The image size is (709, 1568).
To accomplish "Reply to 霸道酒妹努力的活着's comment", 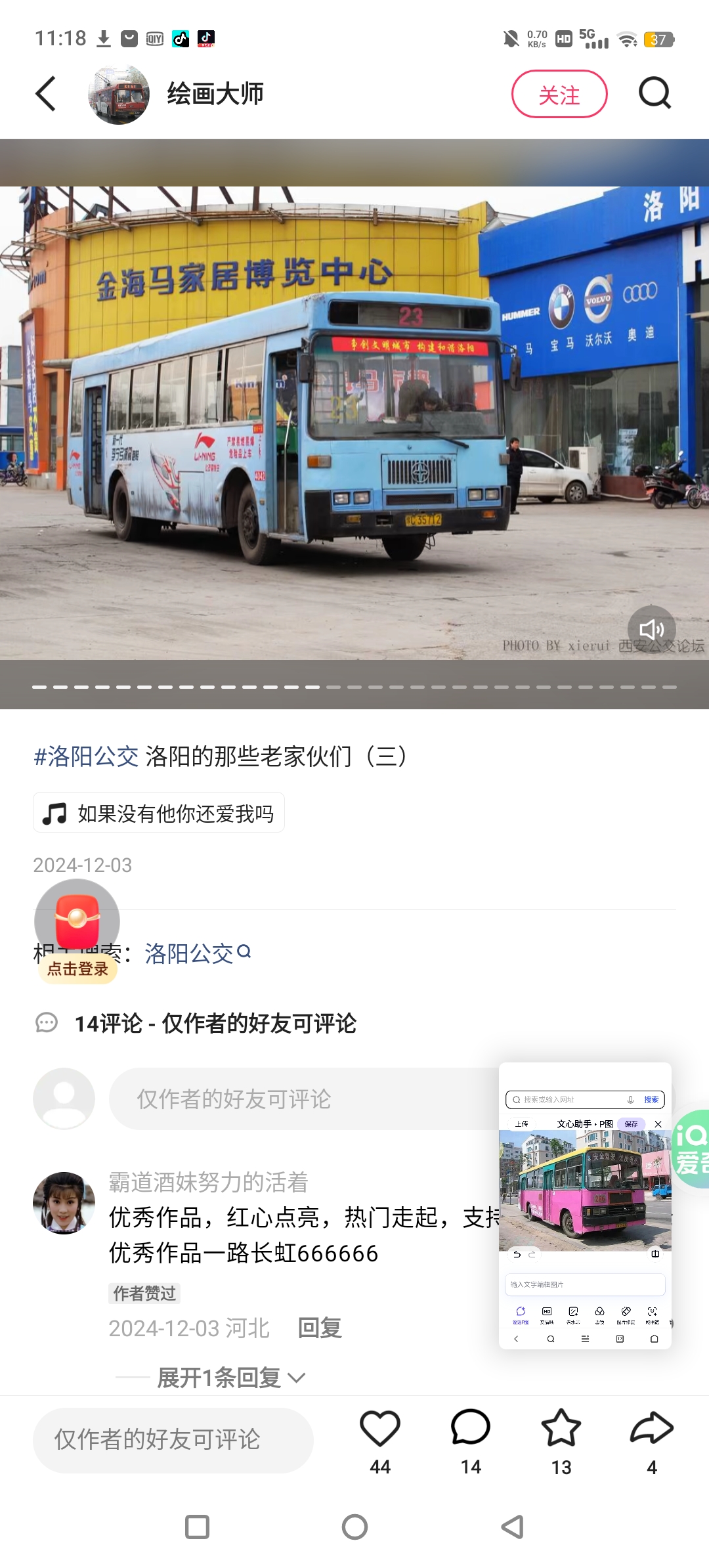I will pyautogui.click(x=320, y=1328).
